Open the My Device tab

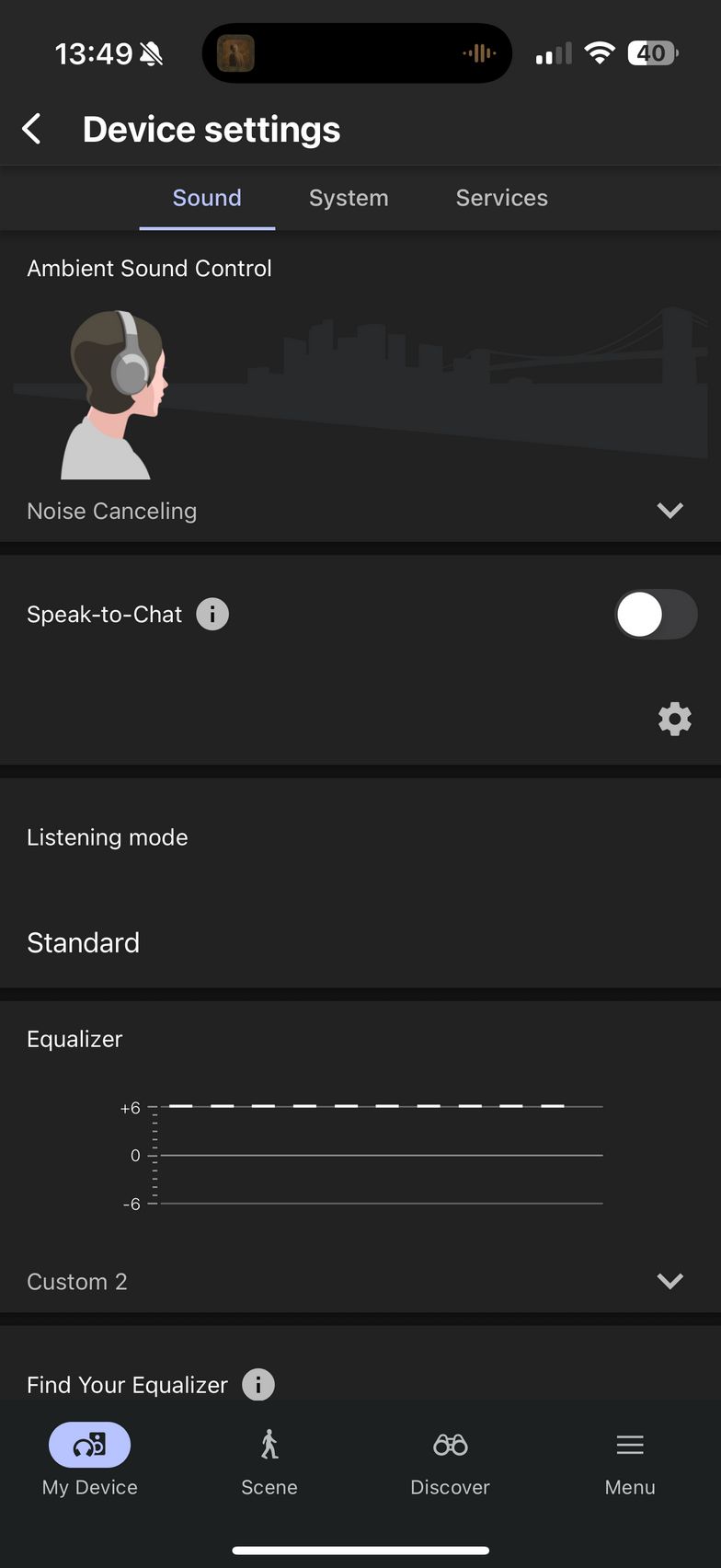[x=89, y=1460]
